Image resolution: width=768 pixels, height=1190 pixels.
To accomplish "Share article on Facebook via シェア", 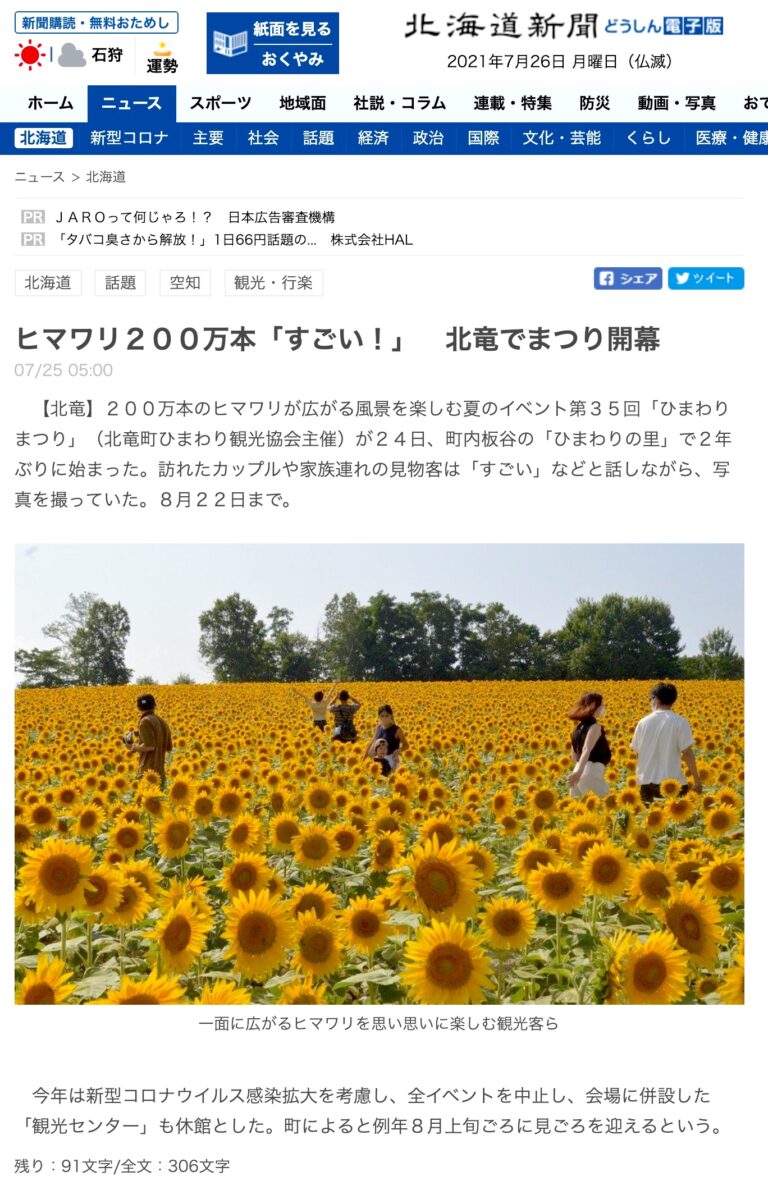I will pyautogui.click(x=628, y=279).
